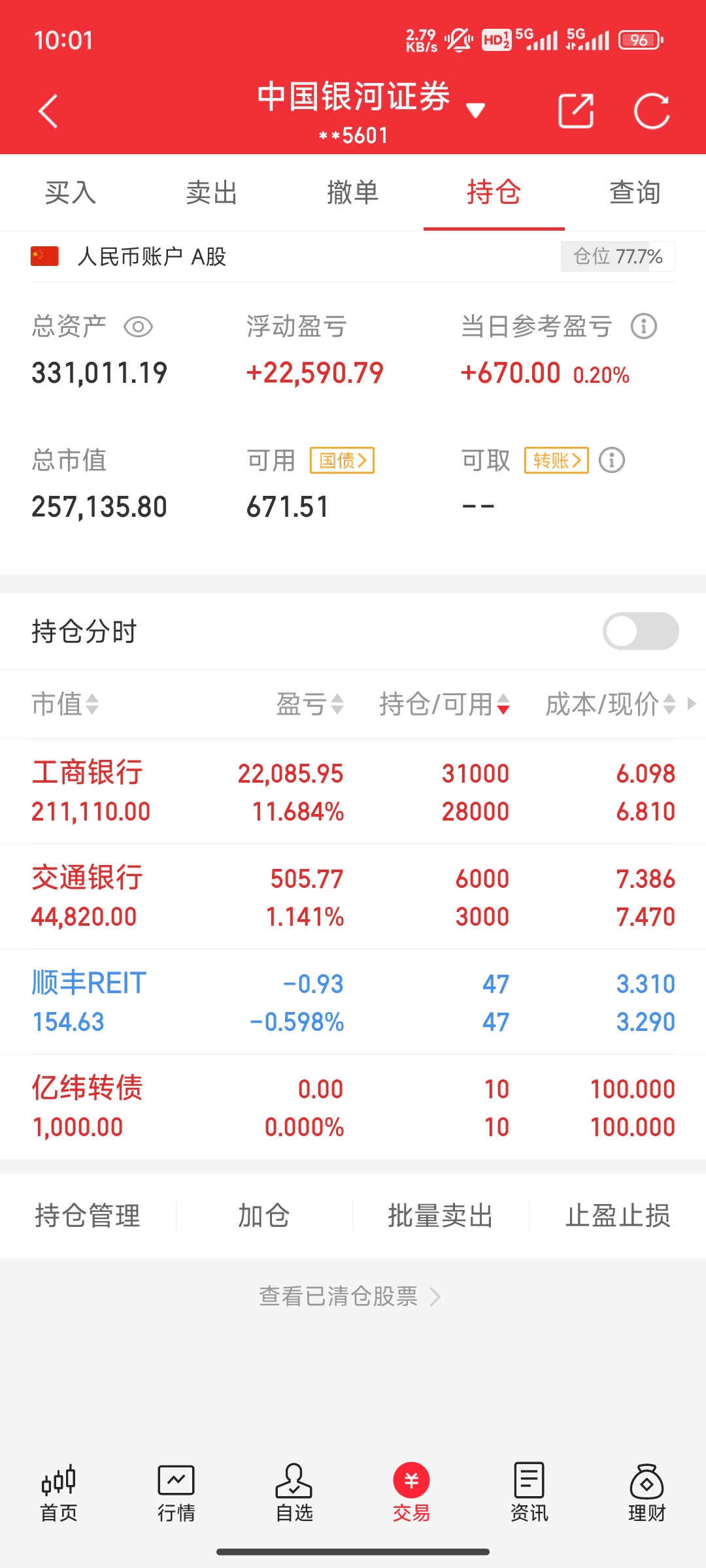Enable the 持仓分时 switch
The width and height of the screenshot is (706, 1568).
(640, 631)
